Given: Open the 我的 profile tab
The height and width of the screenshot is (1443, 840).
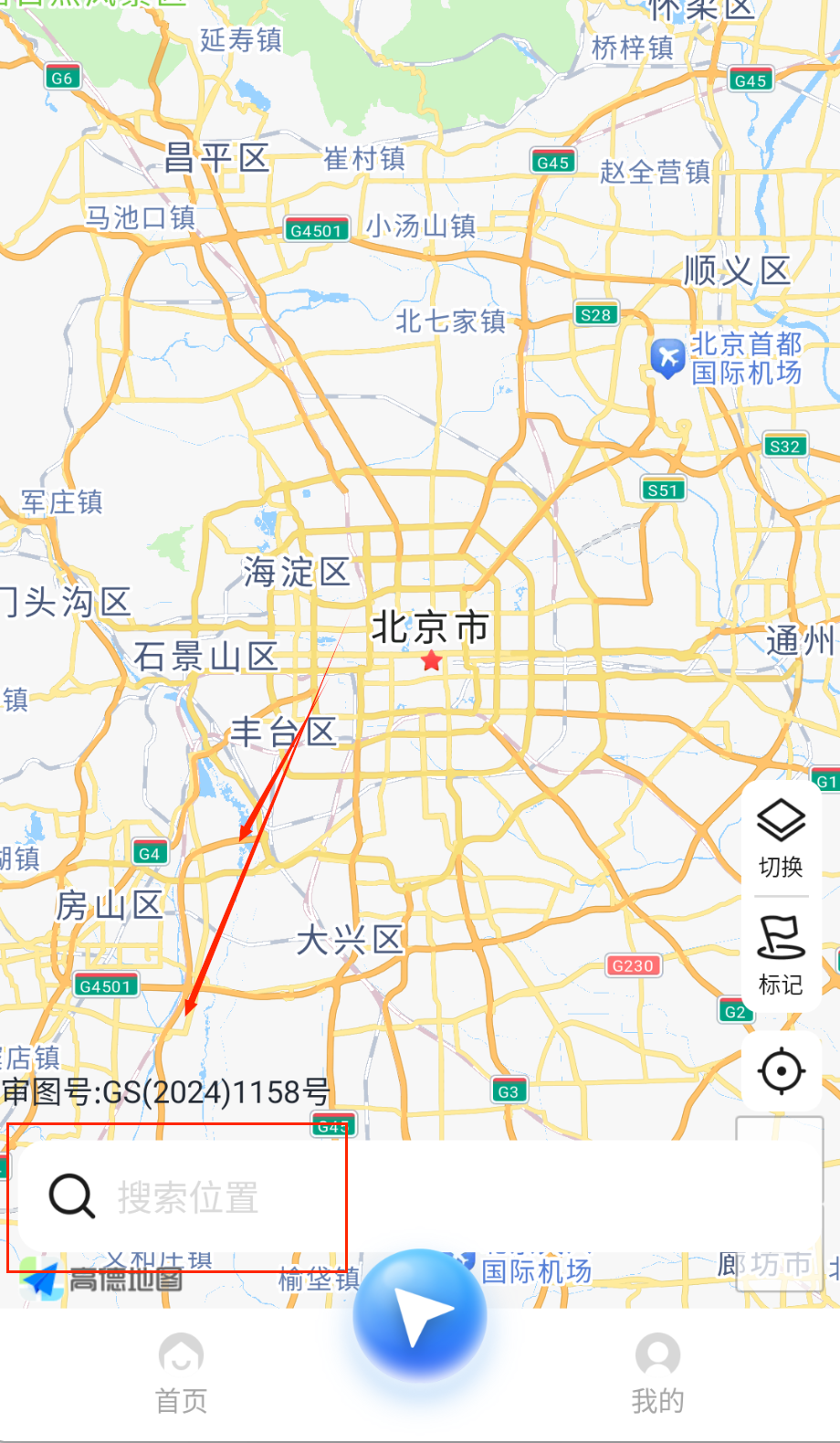Looking at the screenshot, I should pyautogui.click(x=657, y=1373).
